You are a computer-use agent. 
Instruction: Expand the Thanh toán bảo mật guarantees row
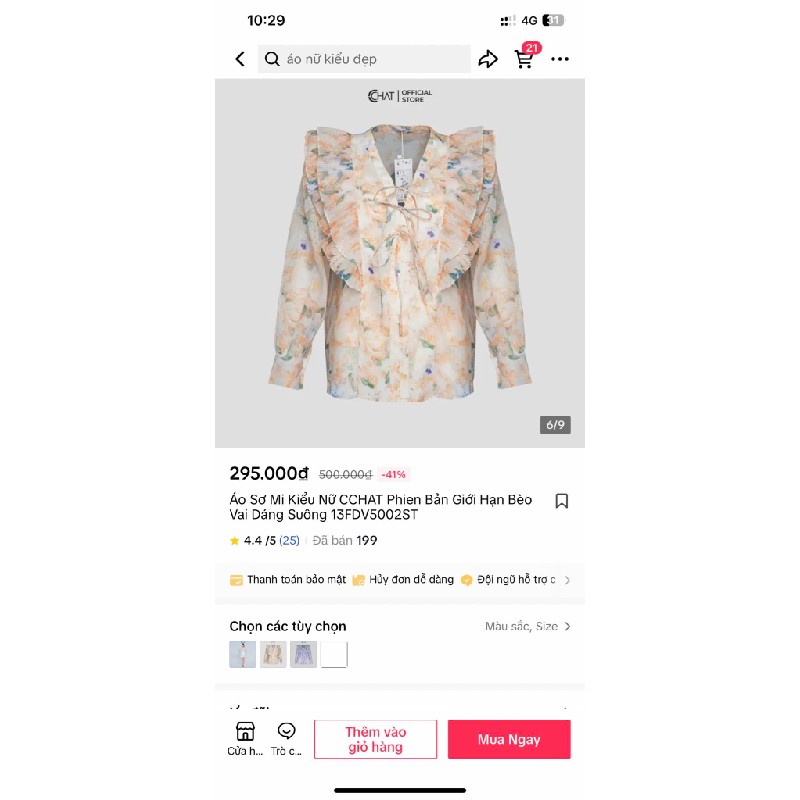pos(567,580)
